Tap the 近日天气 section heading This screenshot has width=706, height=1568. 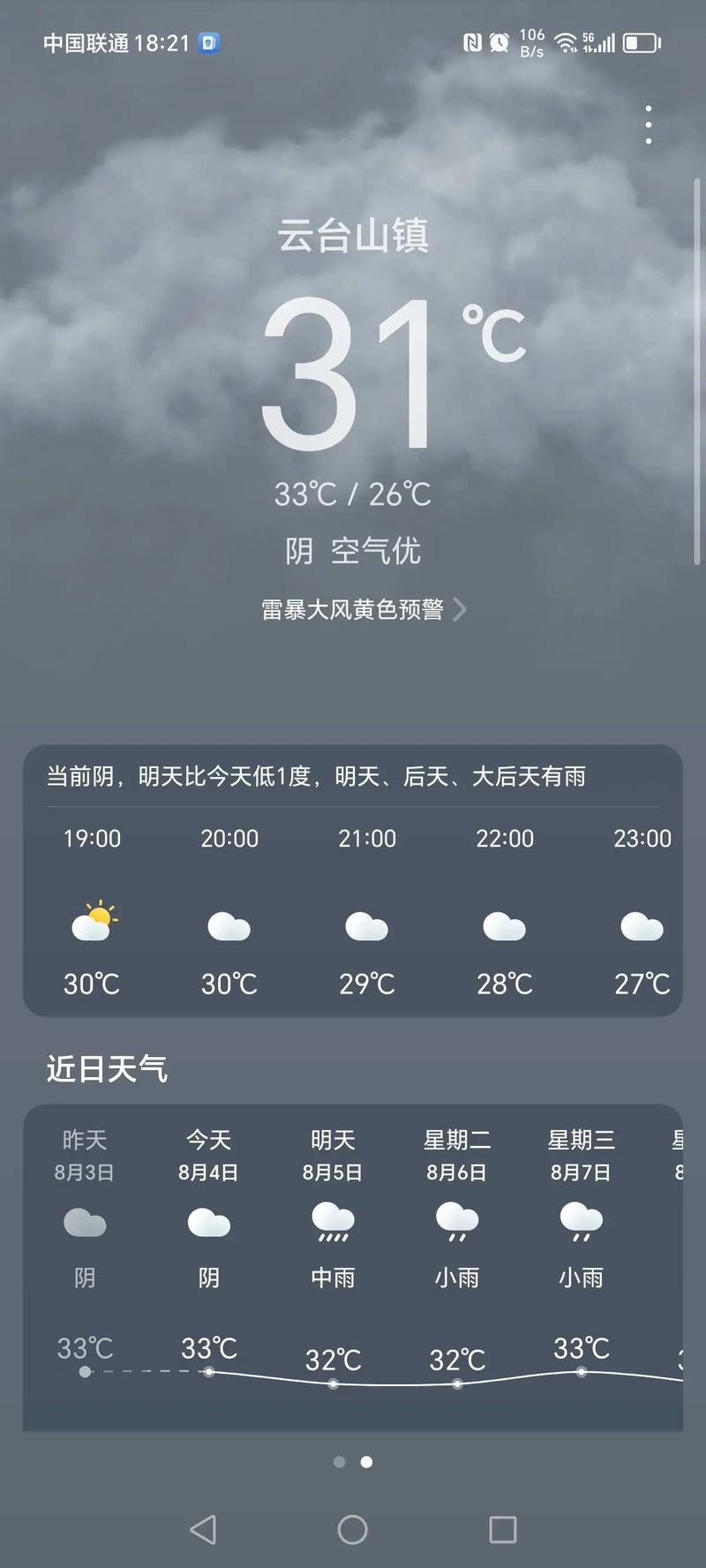(106, 1071)
